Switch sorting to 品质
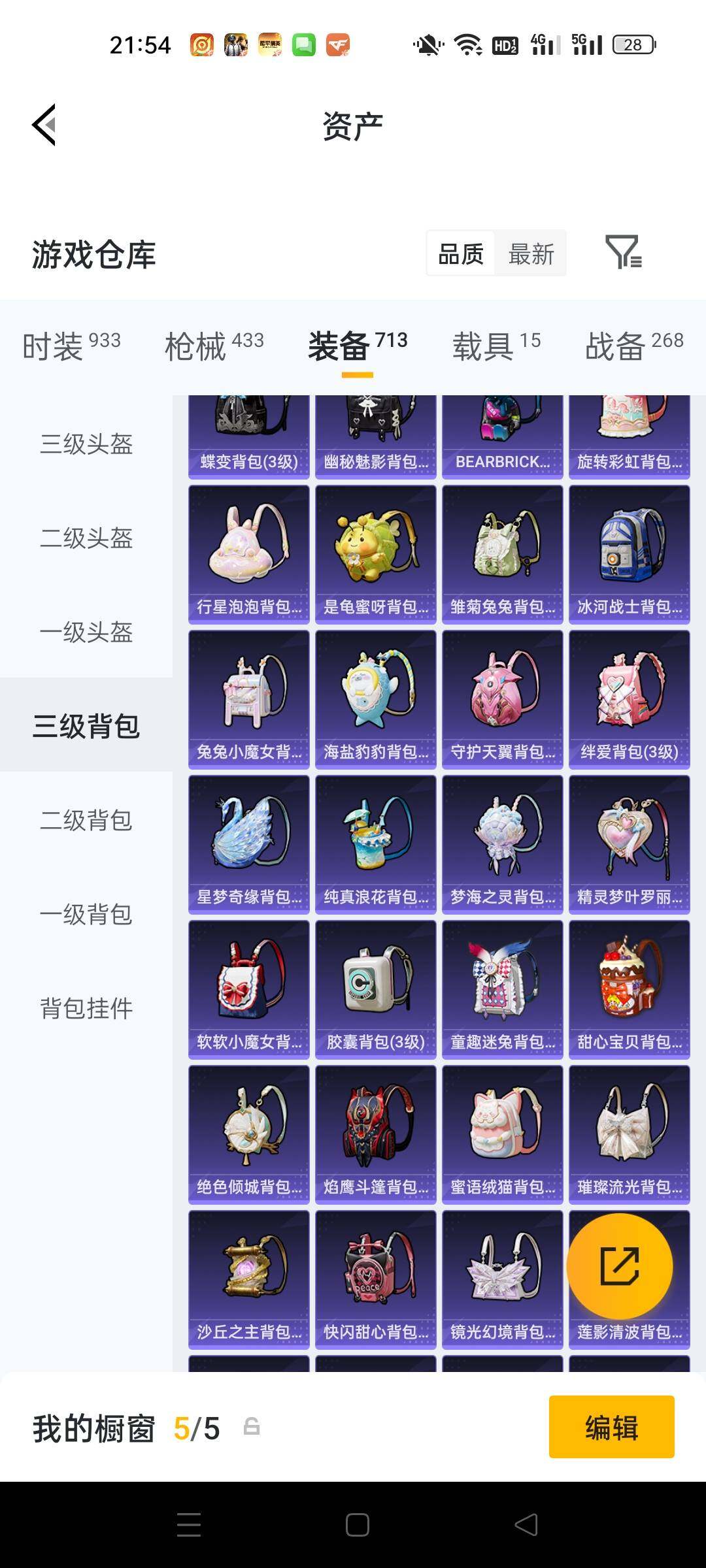The width and height of the screenshot is (706, 1568). (461, 253)
